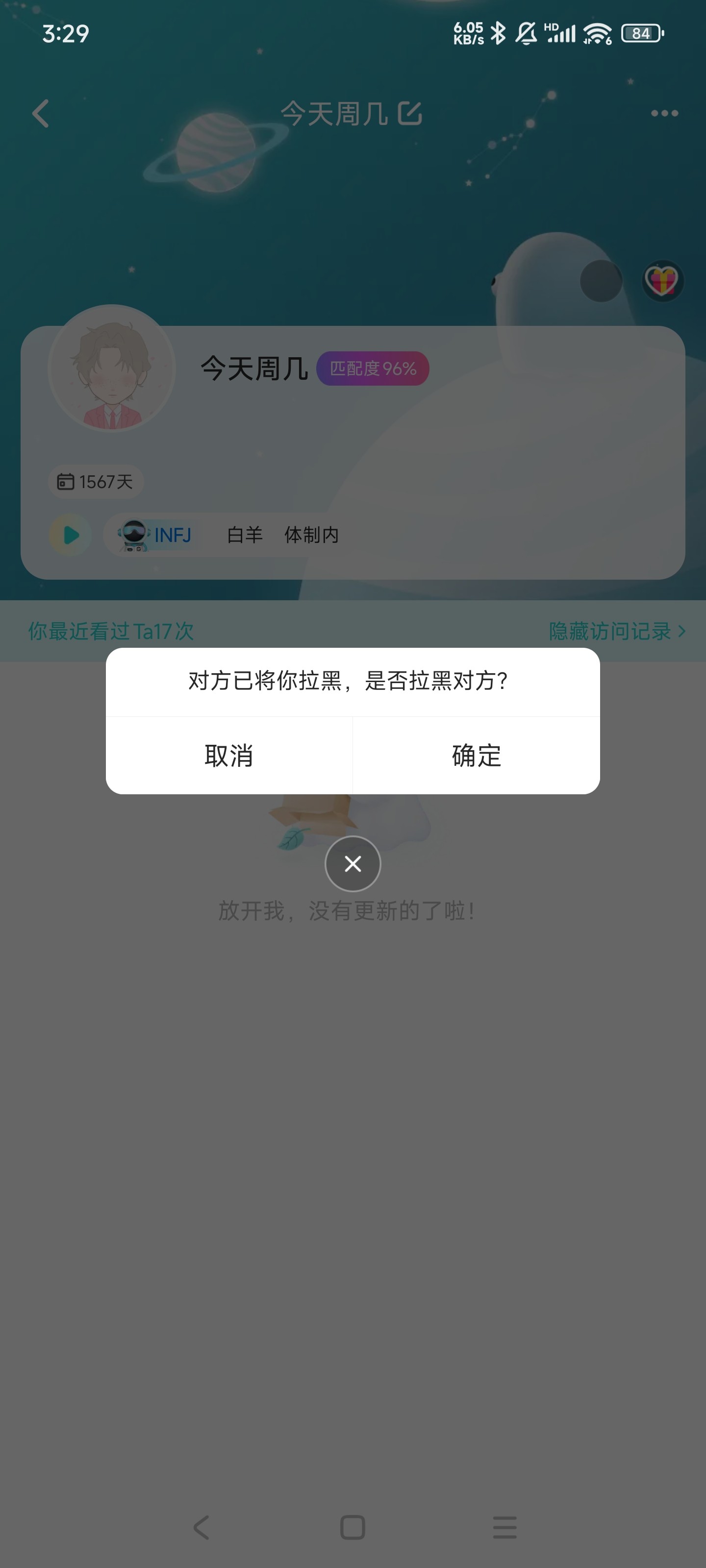Tap 取消 to cancel blocking
Screen dimensions: 706x1568
click(229, 756)
